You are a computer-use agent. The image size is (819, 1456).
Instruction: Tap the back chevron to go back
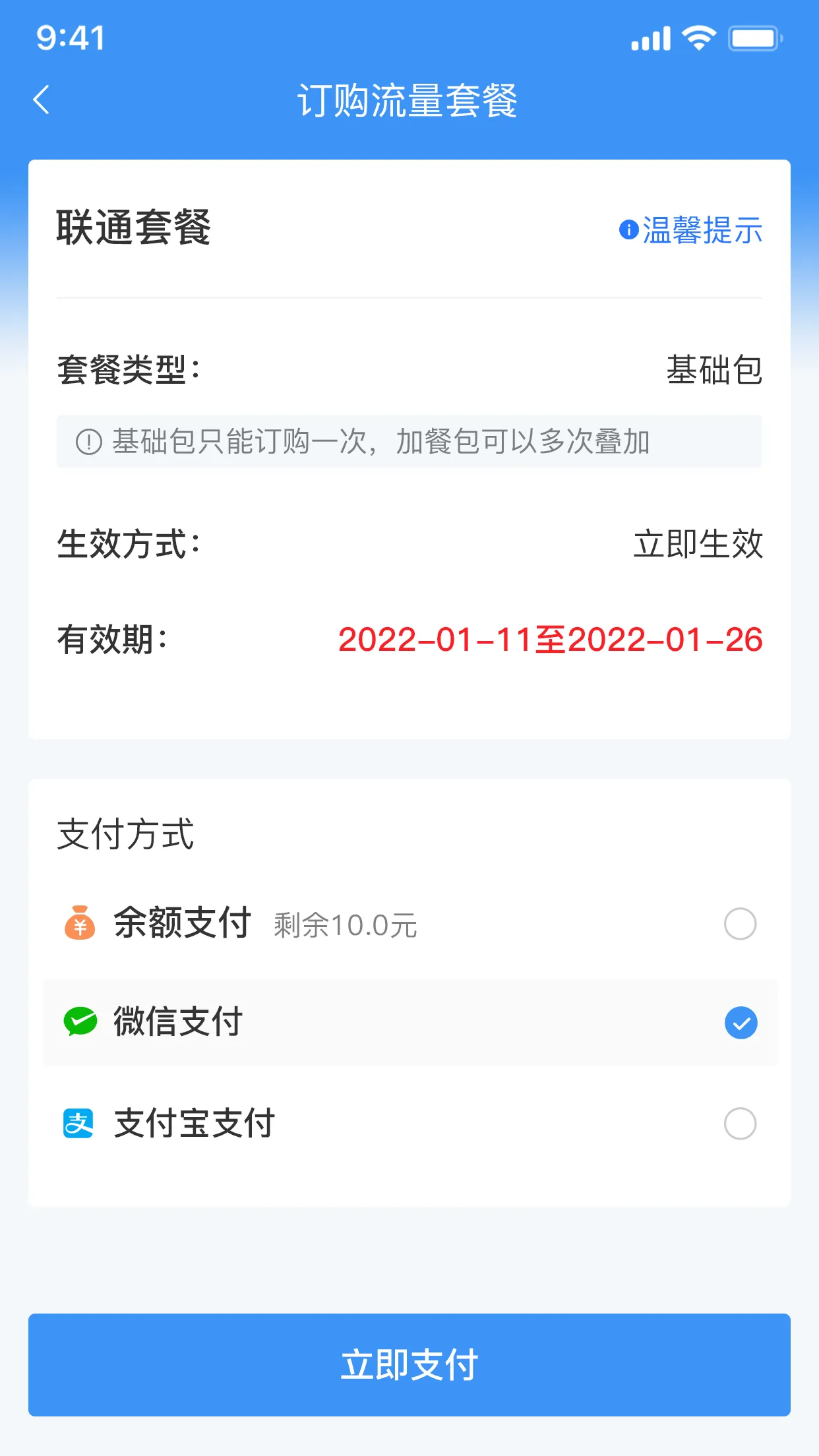coord(41,99)
